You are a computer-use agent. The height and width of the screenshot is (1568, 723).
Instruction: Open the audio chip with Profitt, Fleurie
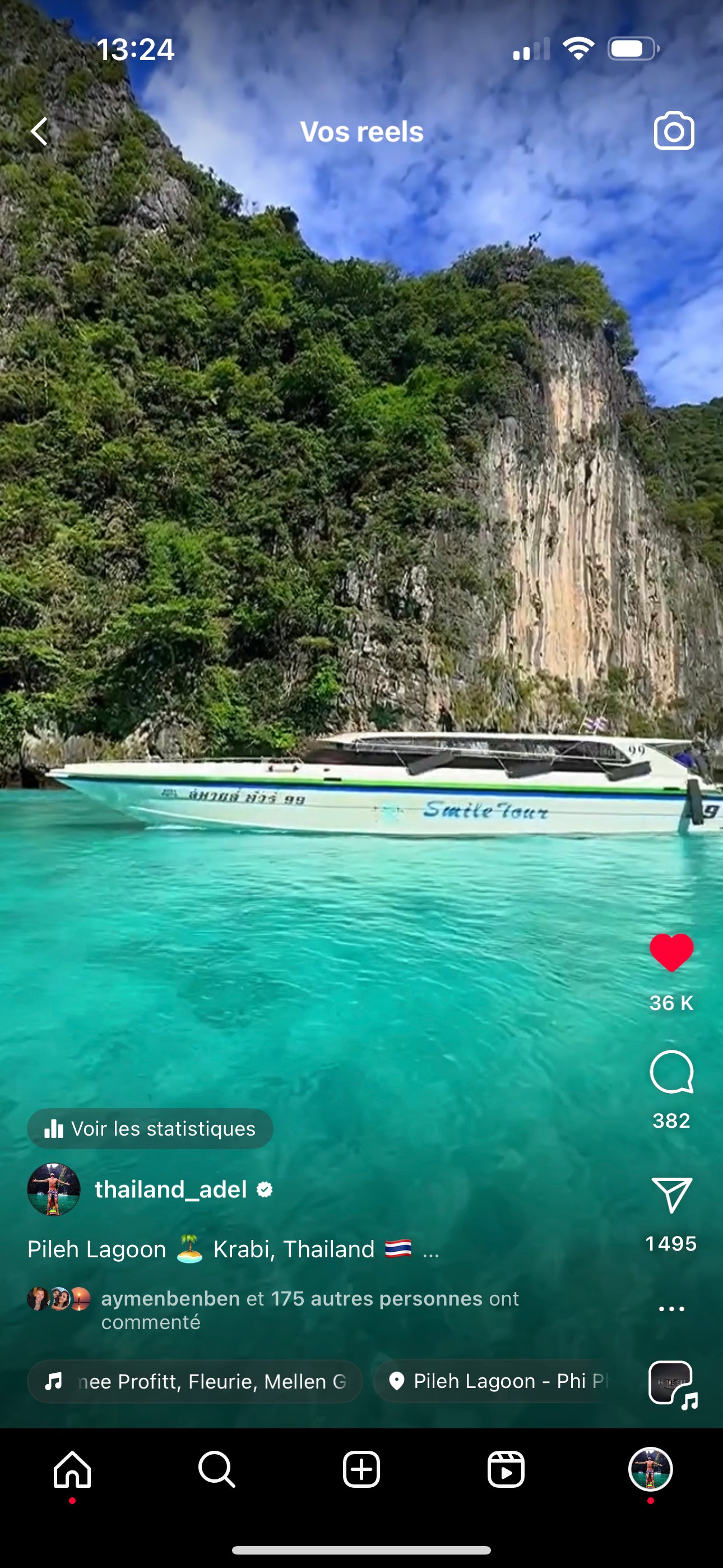coord(194,1381)
